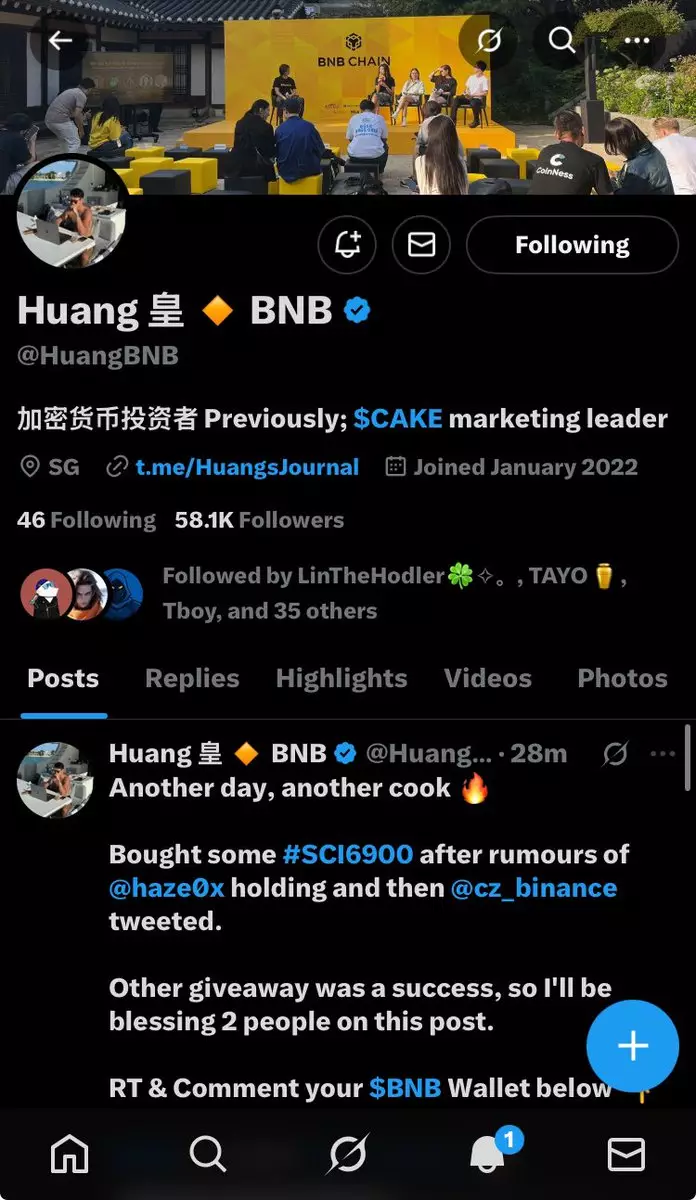Open Grok icon in the header
Screen dimensions: 696x1200
489,40
